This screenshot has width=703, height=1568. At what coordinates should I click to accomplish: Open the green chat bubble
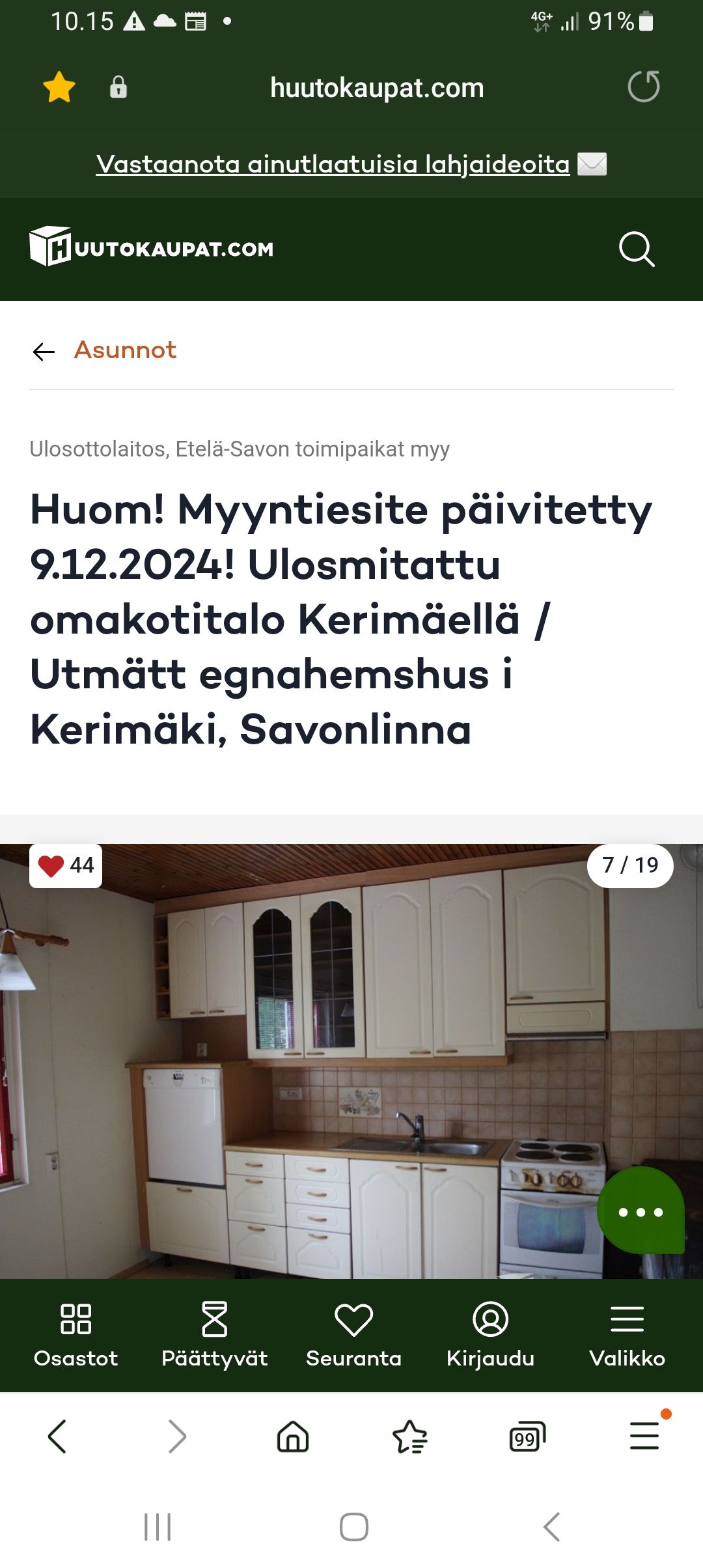pos(641,1211)
